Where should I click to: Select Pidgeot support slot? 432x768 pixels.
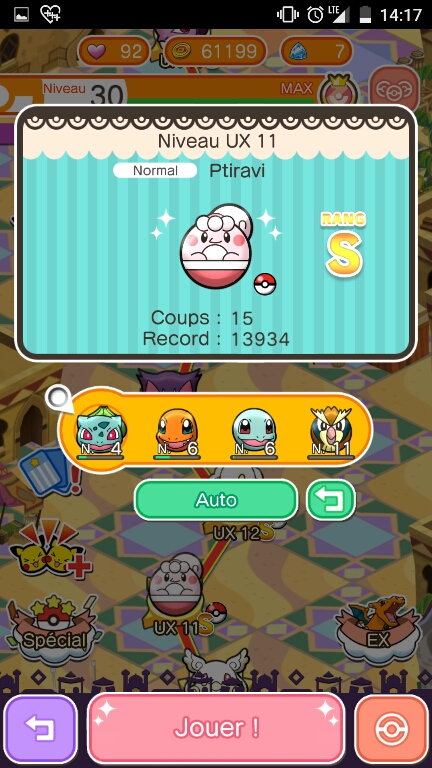pos(331,432)
